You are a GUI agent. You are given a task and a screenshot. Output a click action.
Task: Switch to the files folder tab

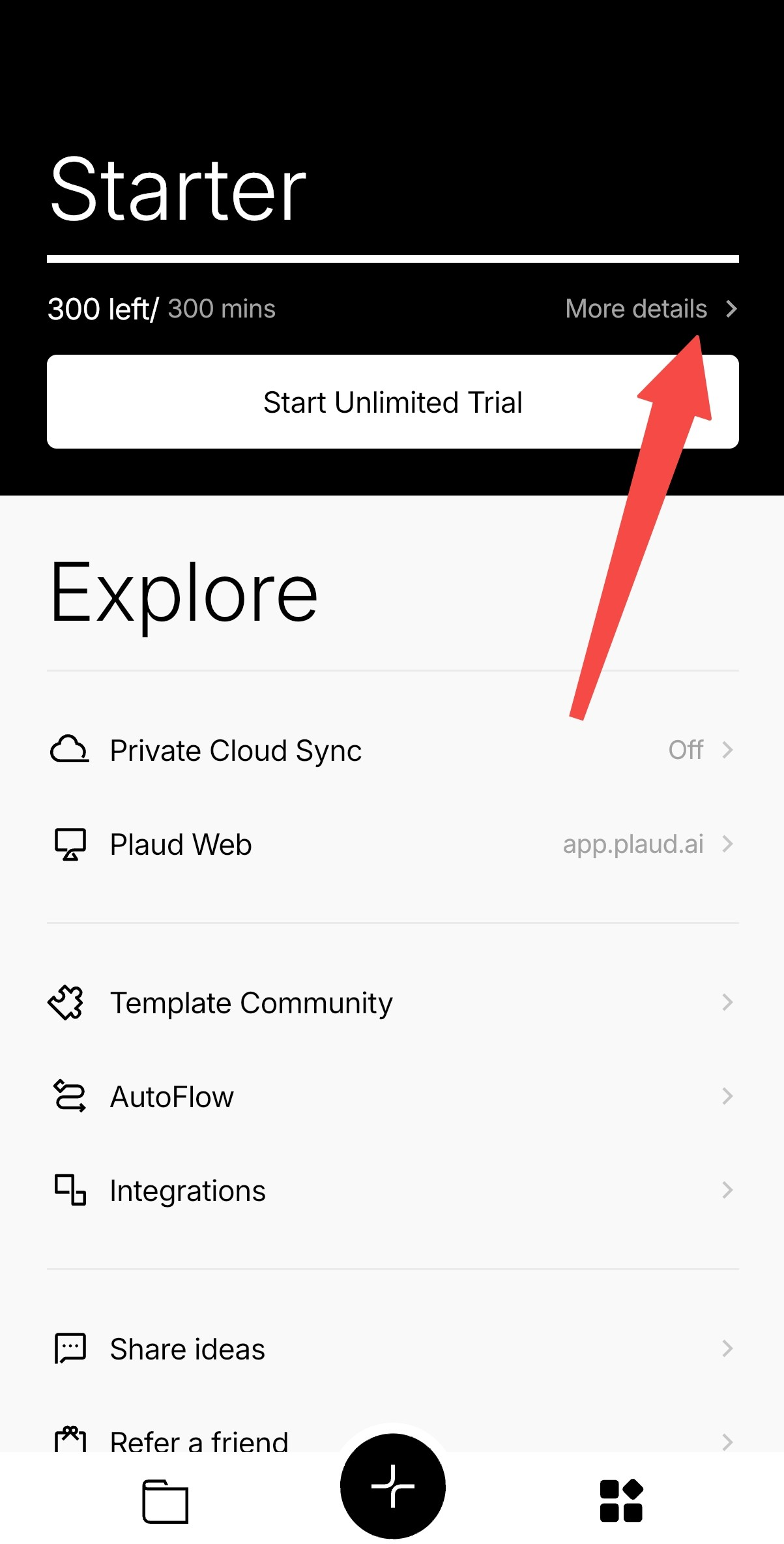165,1501
